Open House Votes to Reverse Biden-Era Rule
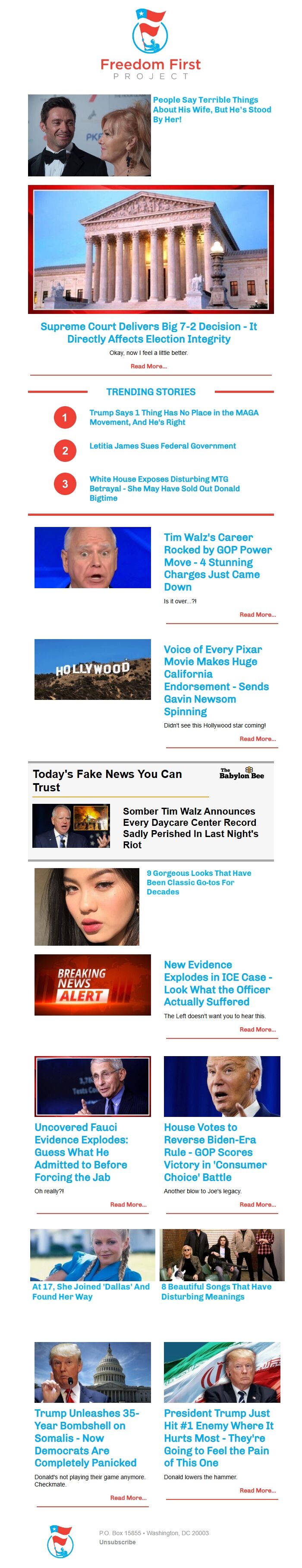The width and height of the screenshot is (302, 1568). pyautogui.click(x=215, y=1152)
